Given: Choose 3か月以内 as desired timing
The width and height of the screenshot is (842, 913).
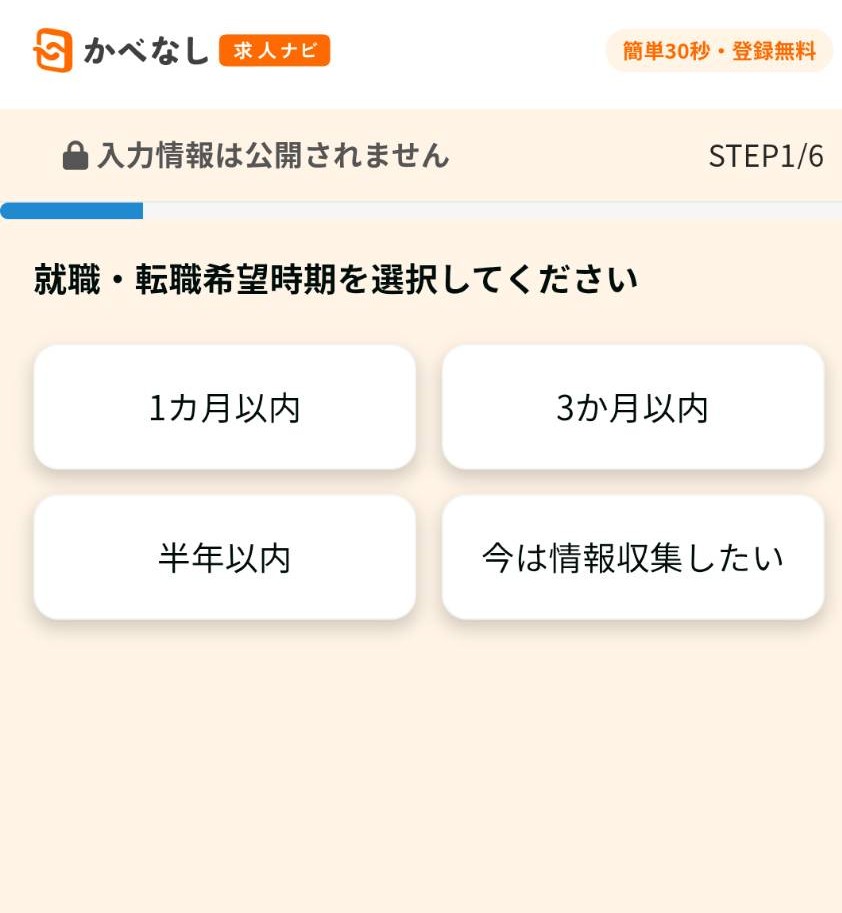Looking at the screenshot, I should [632, 408].
